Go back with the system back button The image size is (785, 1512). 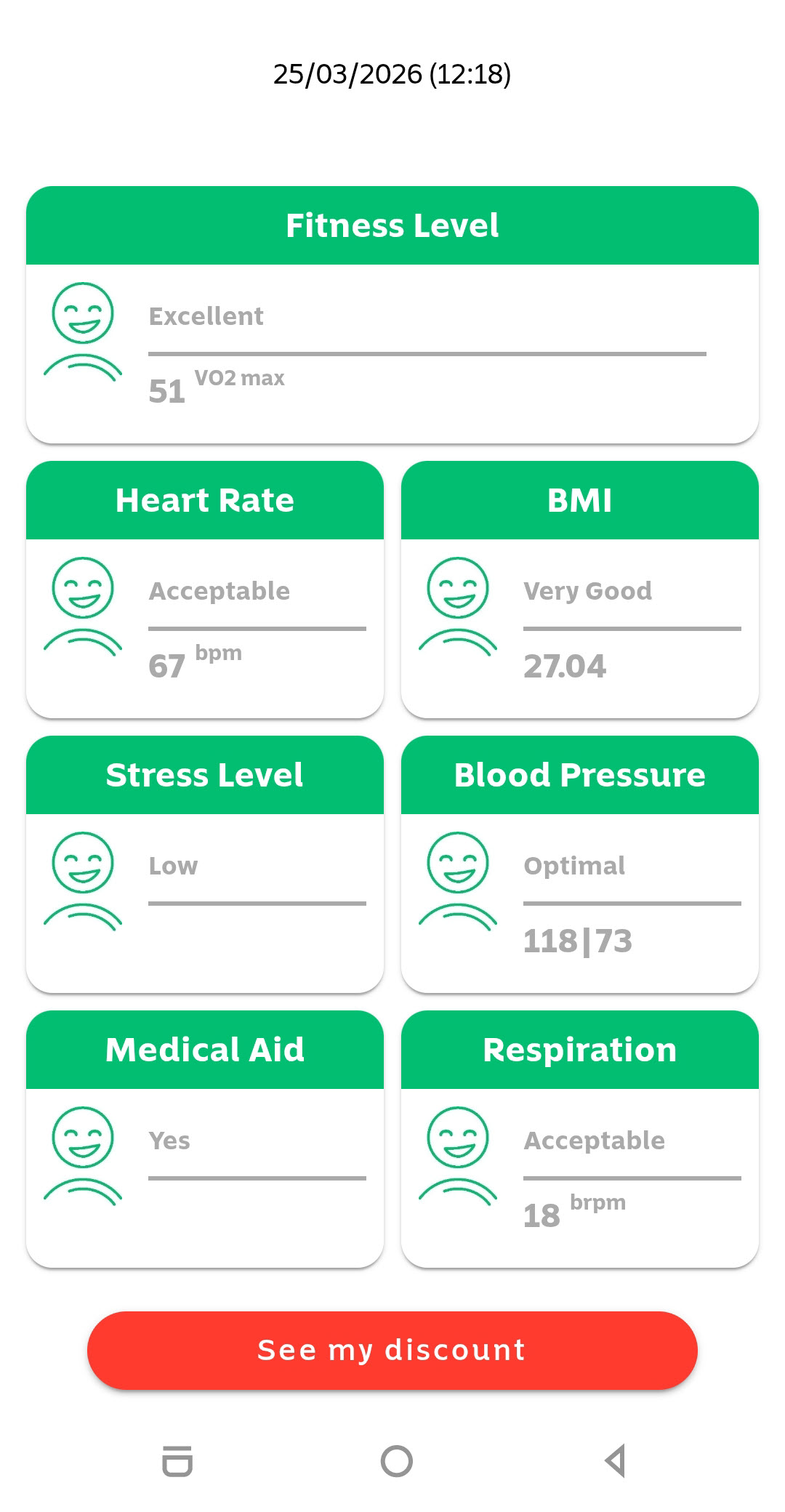616,1461
